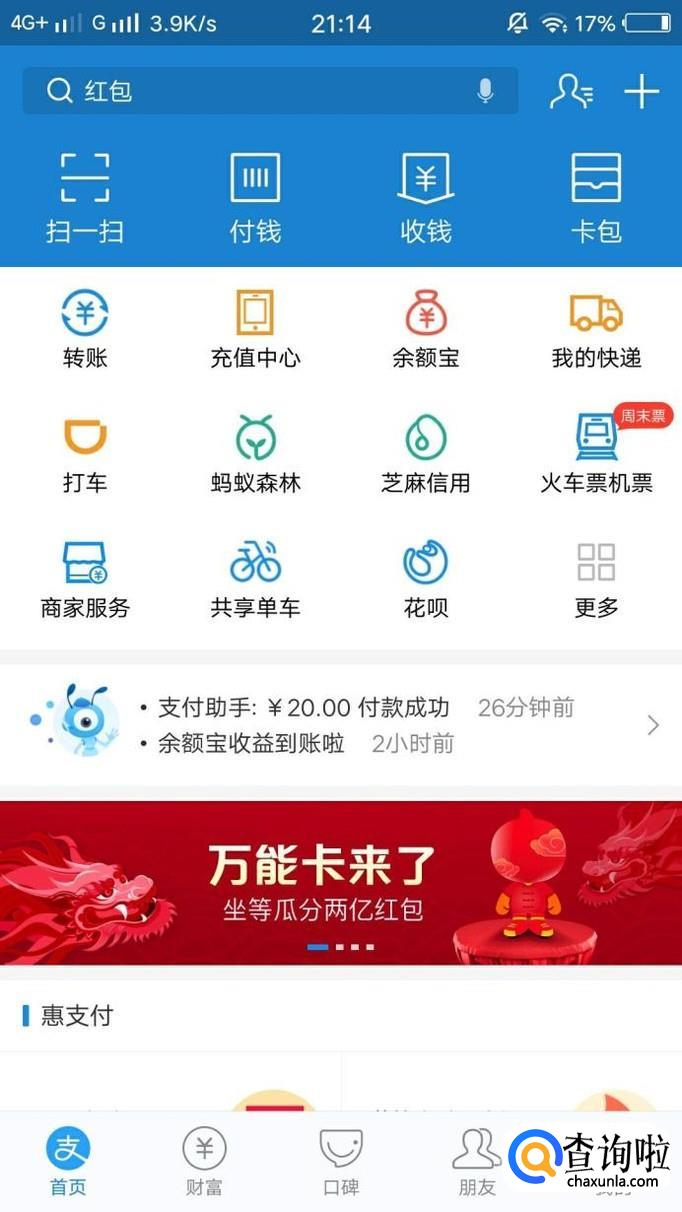This screenshot has width=682, height=1212.
Task: Open 蚂蚁森林
Action: point(255,454)
